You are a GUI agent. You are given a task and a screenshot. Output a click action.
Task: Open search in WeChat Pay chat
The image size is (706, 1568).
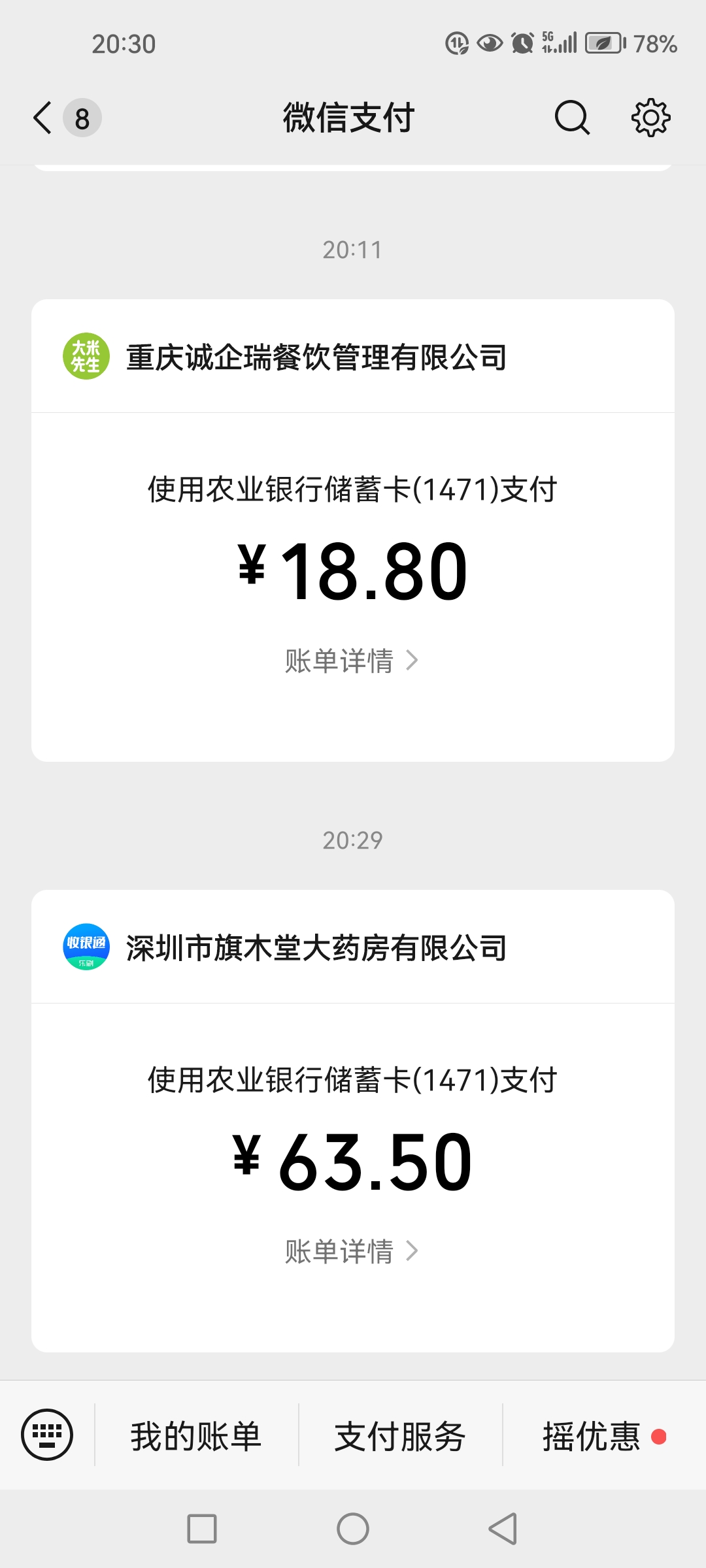pyautogui.click(x=572, y=118)
